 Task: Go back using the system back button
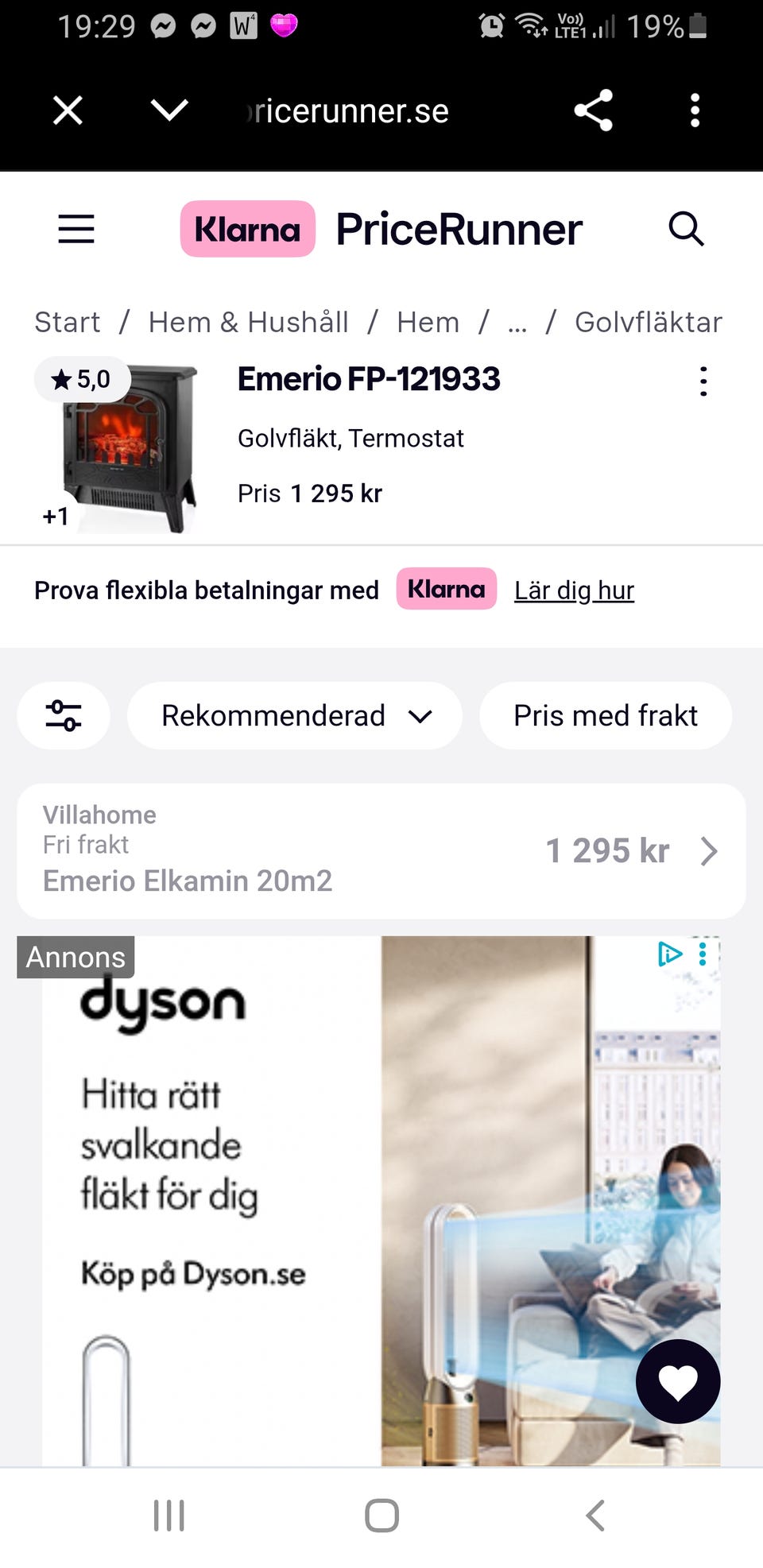click(595, 1516)
